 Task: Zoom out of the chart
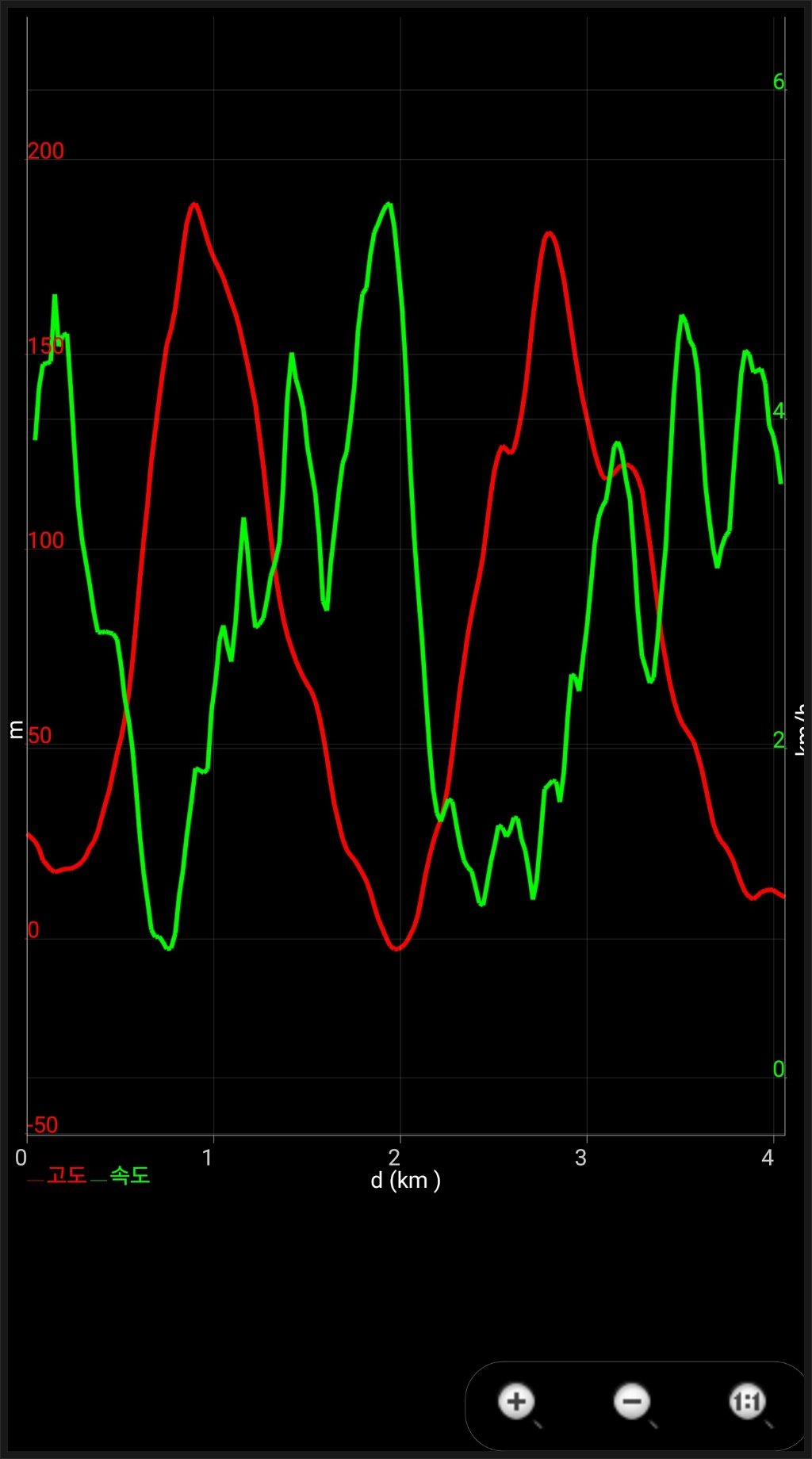click(x=632, y=1403)
